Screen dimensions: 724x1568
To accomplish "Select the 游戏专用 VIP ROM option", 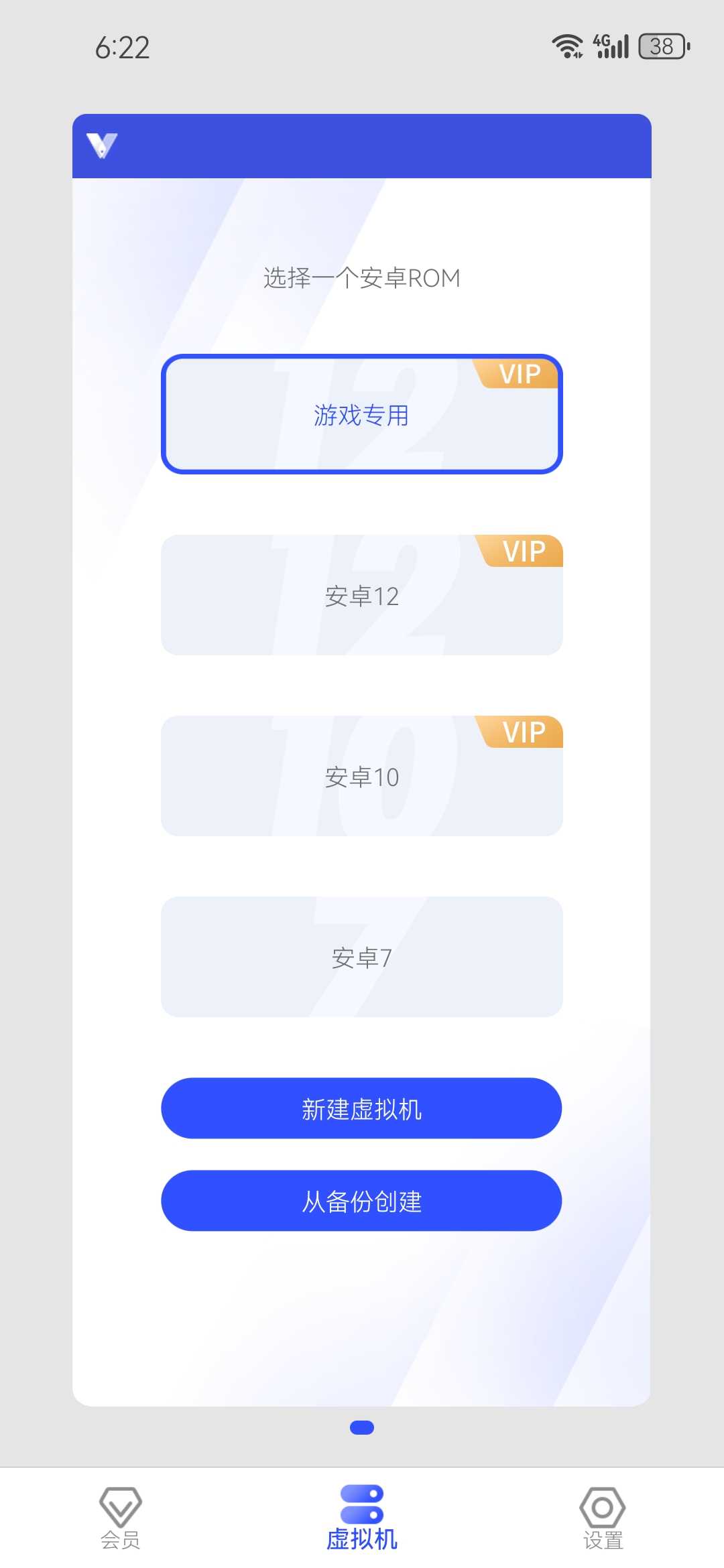I will click(x=361, y=414).
